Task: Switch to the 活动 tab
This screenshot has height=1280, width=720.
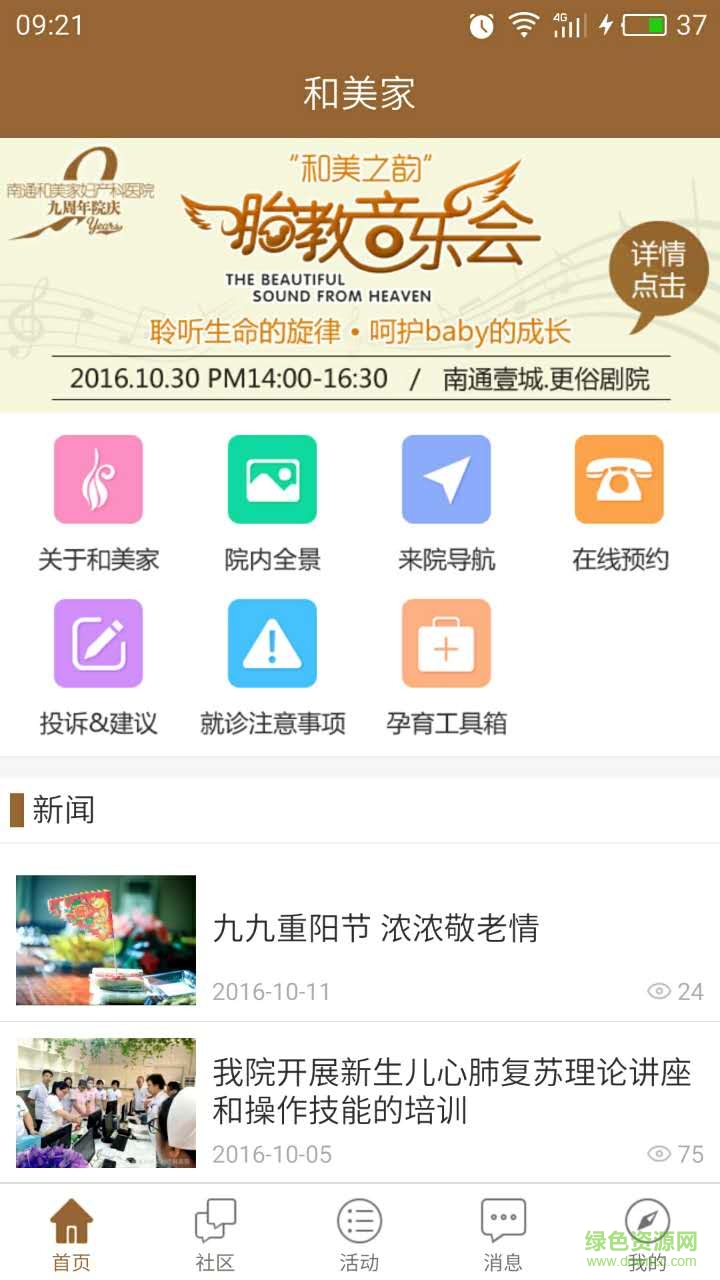Action: (x=359, y=1234)
